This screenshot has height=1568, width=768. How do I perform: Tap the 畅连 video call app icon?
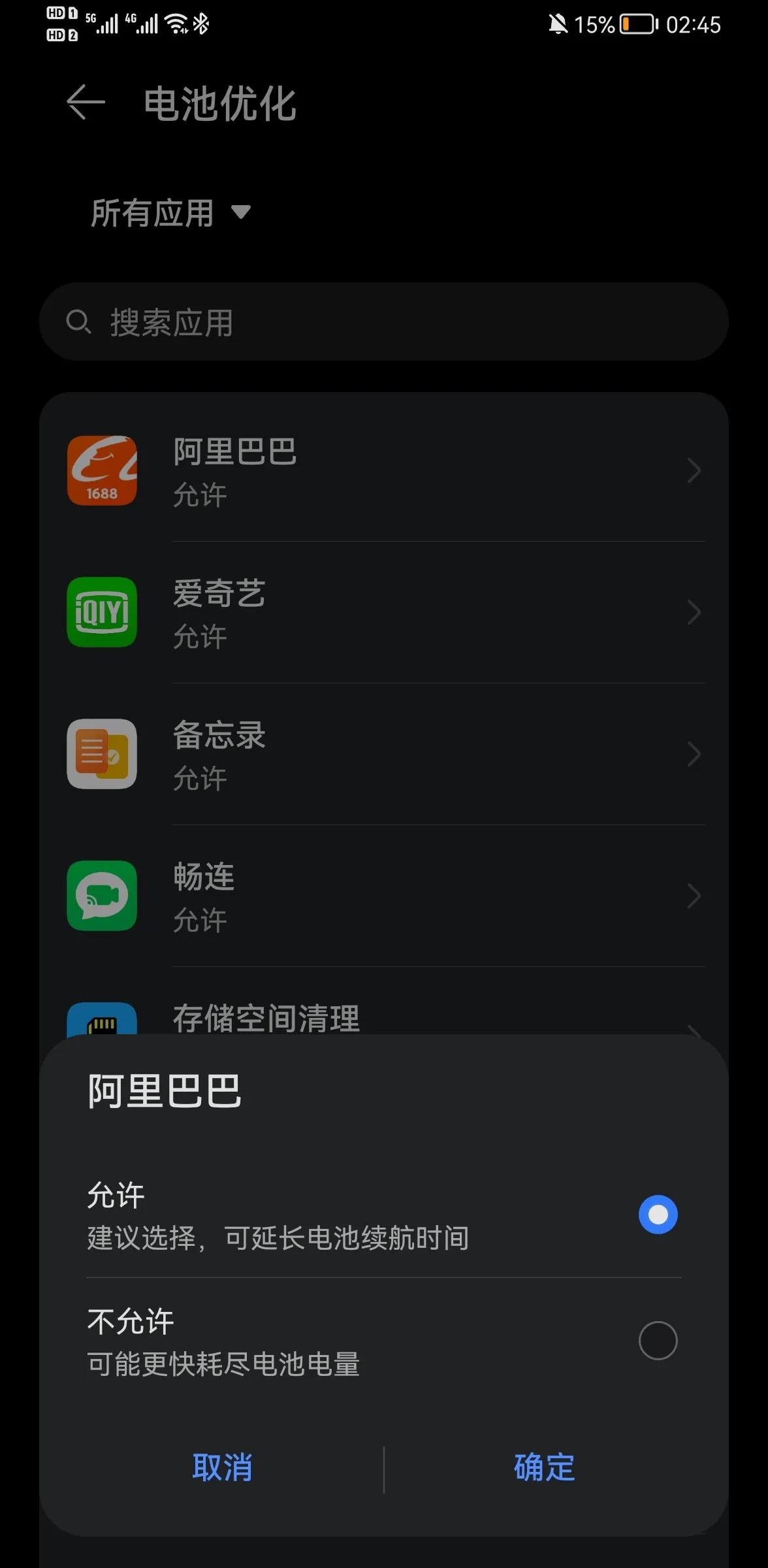click(101, 896)
